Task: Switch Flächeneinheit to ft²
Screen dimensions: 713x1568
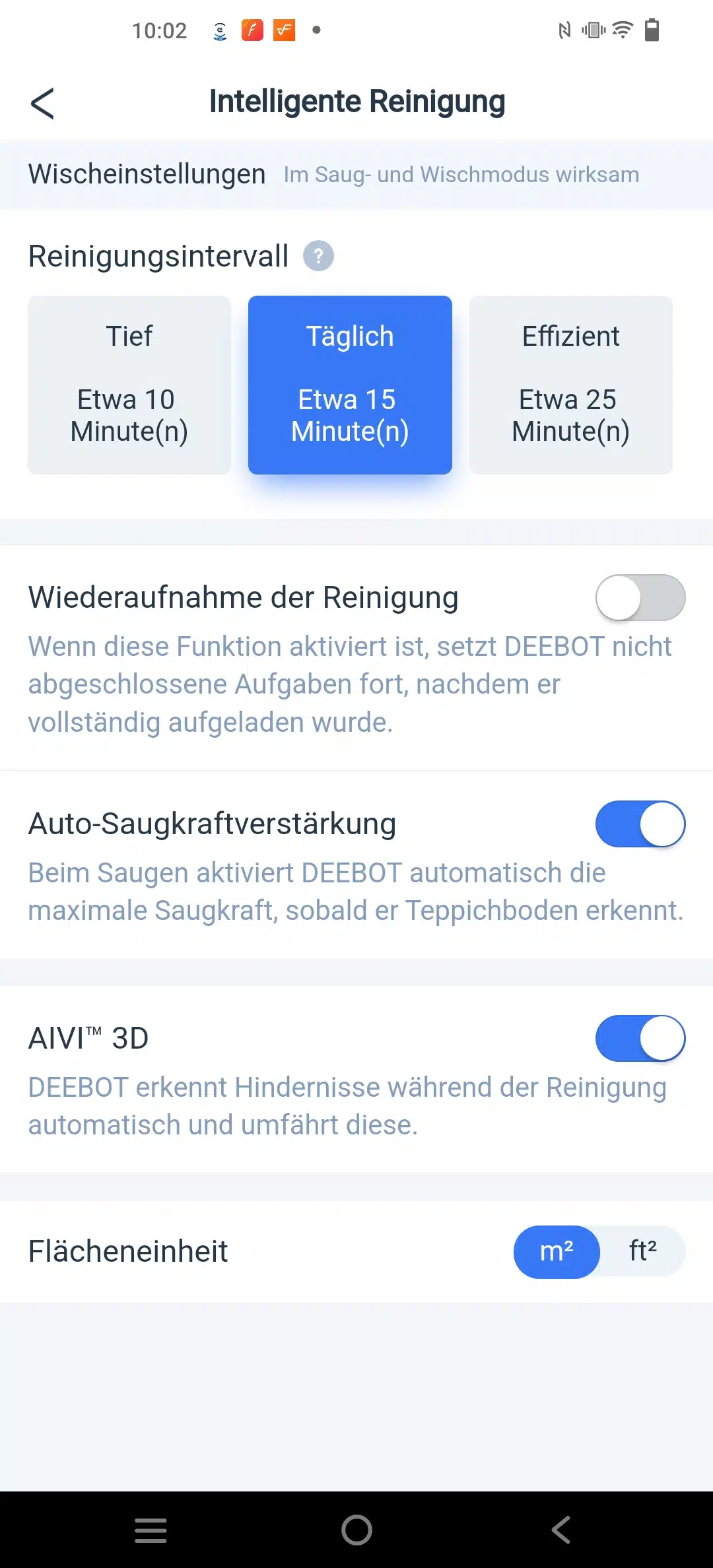Action: click(x=642, y=1251)
